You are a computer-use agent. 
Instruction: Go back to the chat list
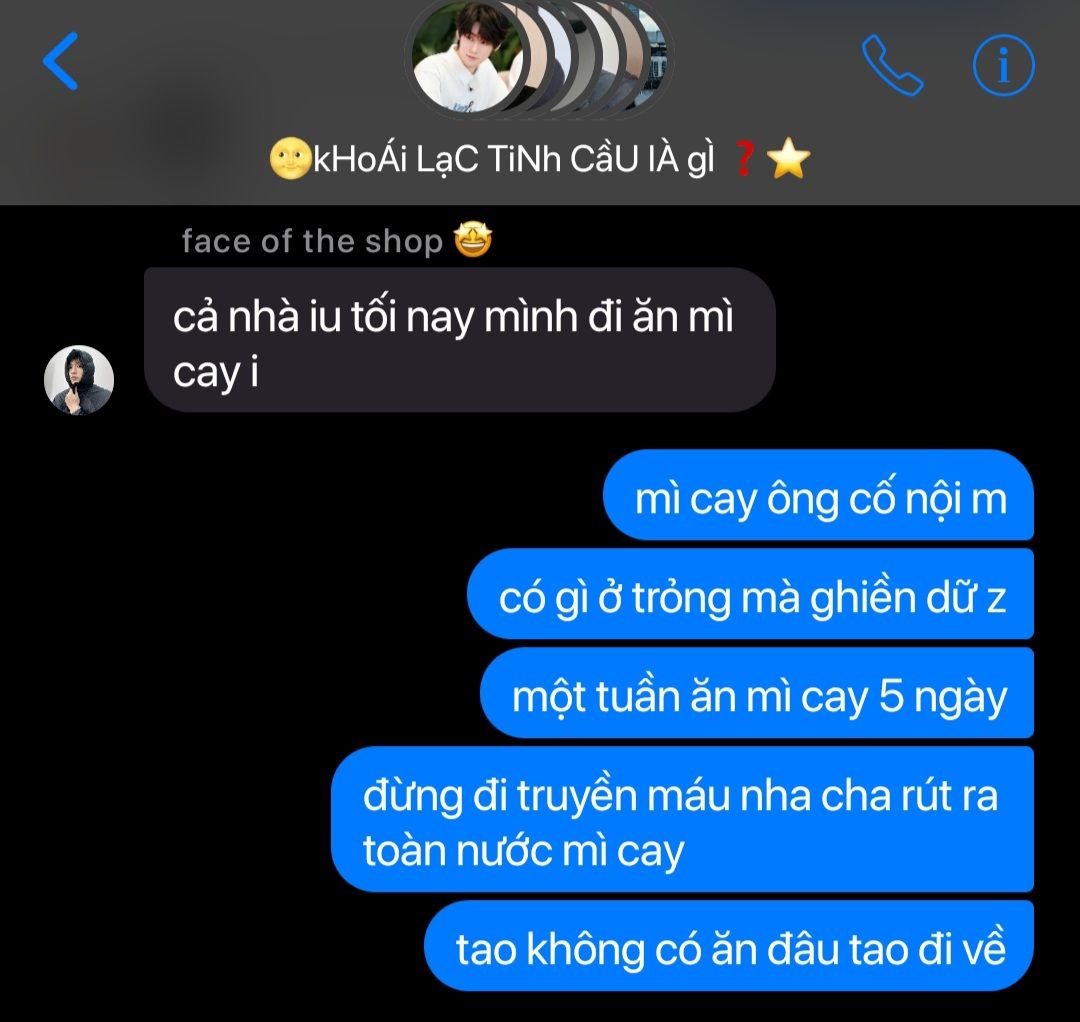(x=60, y=61)
